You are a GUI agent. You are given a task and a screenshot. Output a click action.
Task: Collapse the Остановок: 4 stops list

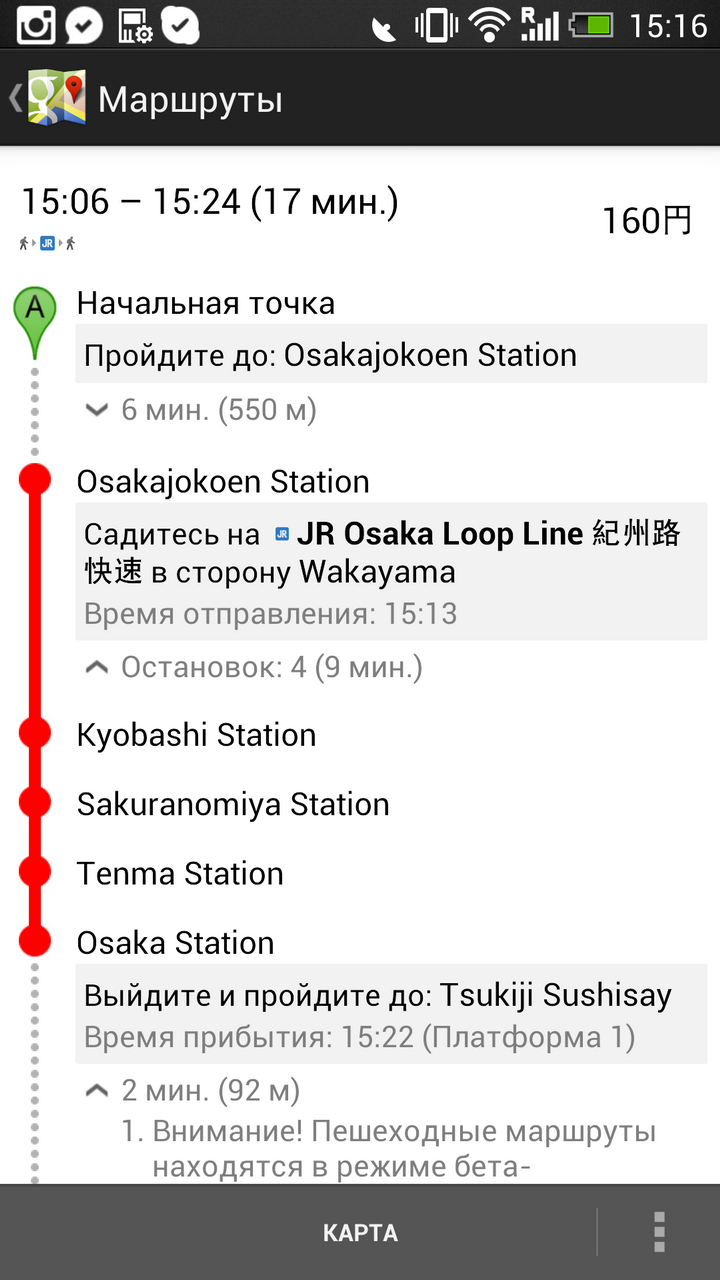253,667
